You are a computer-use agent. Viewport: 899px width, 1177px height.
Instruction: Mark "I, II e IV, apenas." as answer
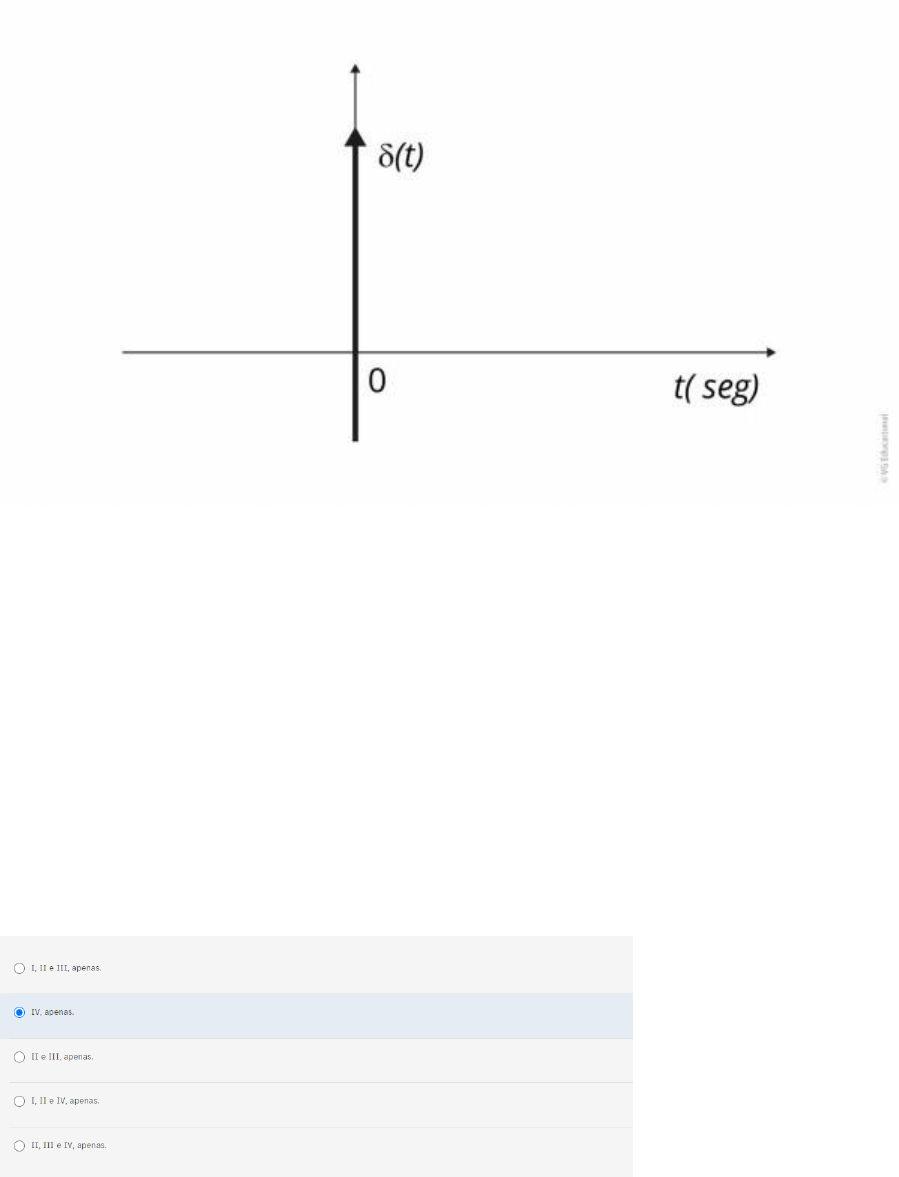tap(20, 1101)
